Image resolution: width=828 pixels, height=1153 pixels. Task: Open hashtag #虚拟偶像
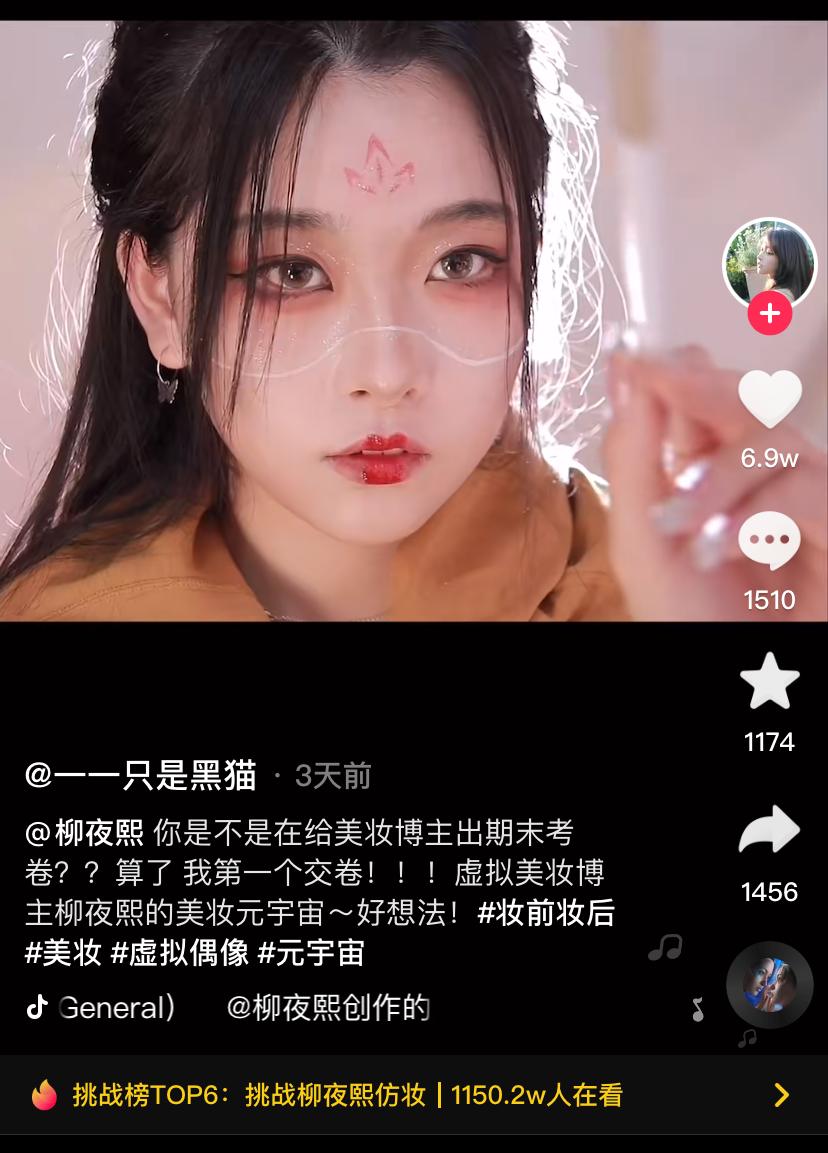[x=179, y=953]
